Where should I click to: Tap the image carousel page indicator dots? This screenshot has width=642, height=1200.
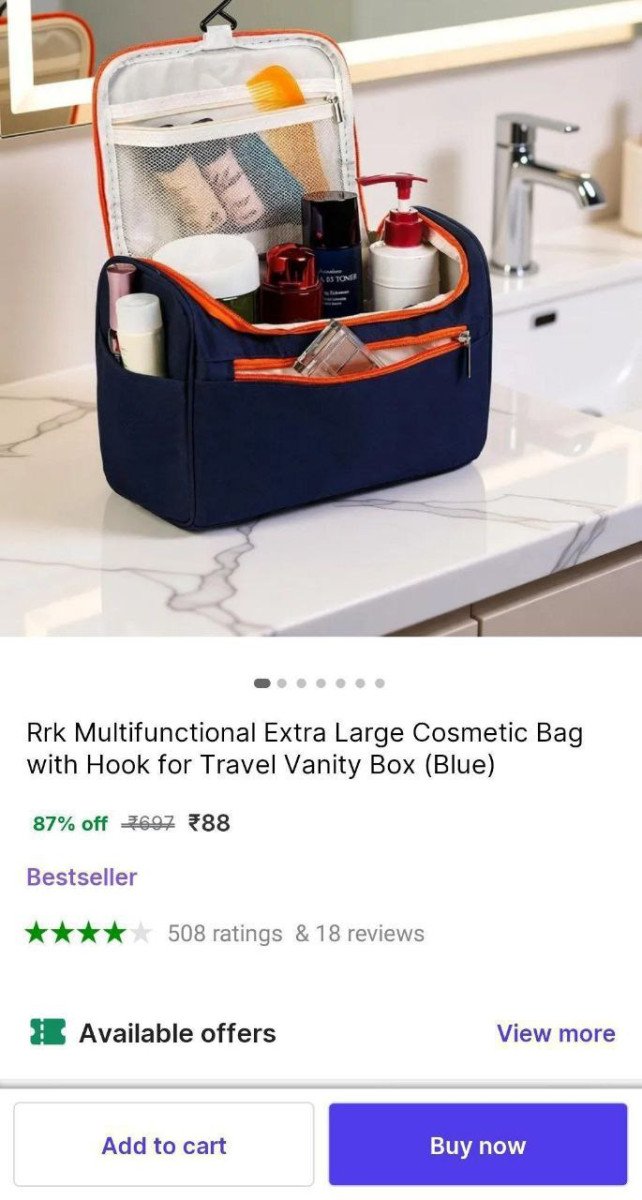pyautogui.click(x=320, y=683)
